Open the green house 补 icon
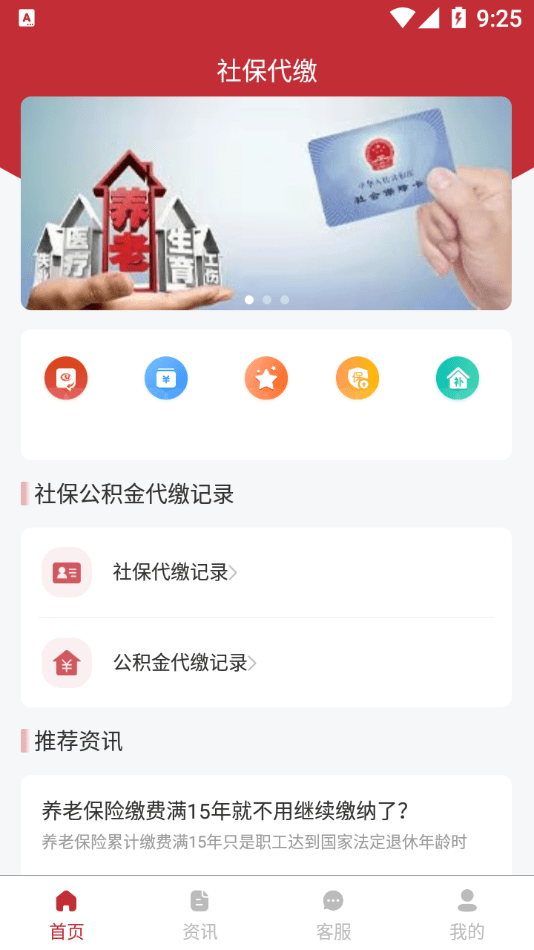The width and height of the screenshot is (534, 950). pos(458,378)
